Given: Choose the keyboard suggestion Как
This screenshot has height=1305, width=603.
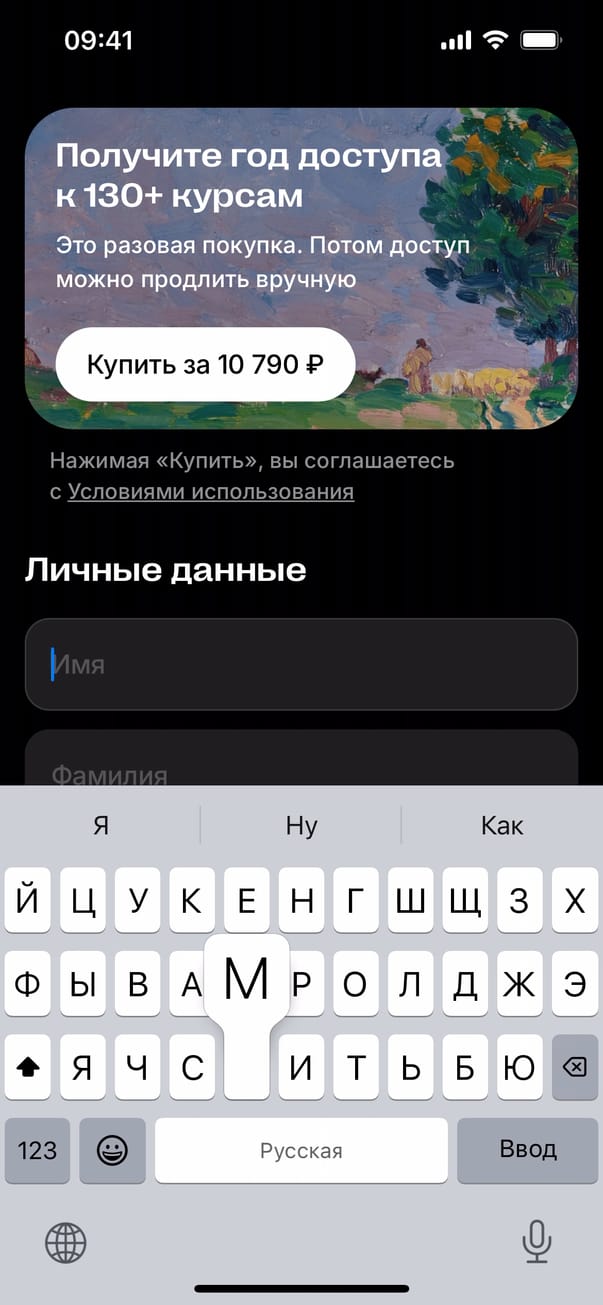Looking at the screenshot, I should tap(501, 826).
